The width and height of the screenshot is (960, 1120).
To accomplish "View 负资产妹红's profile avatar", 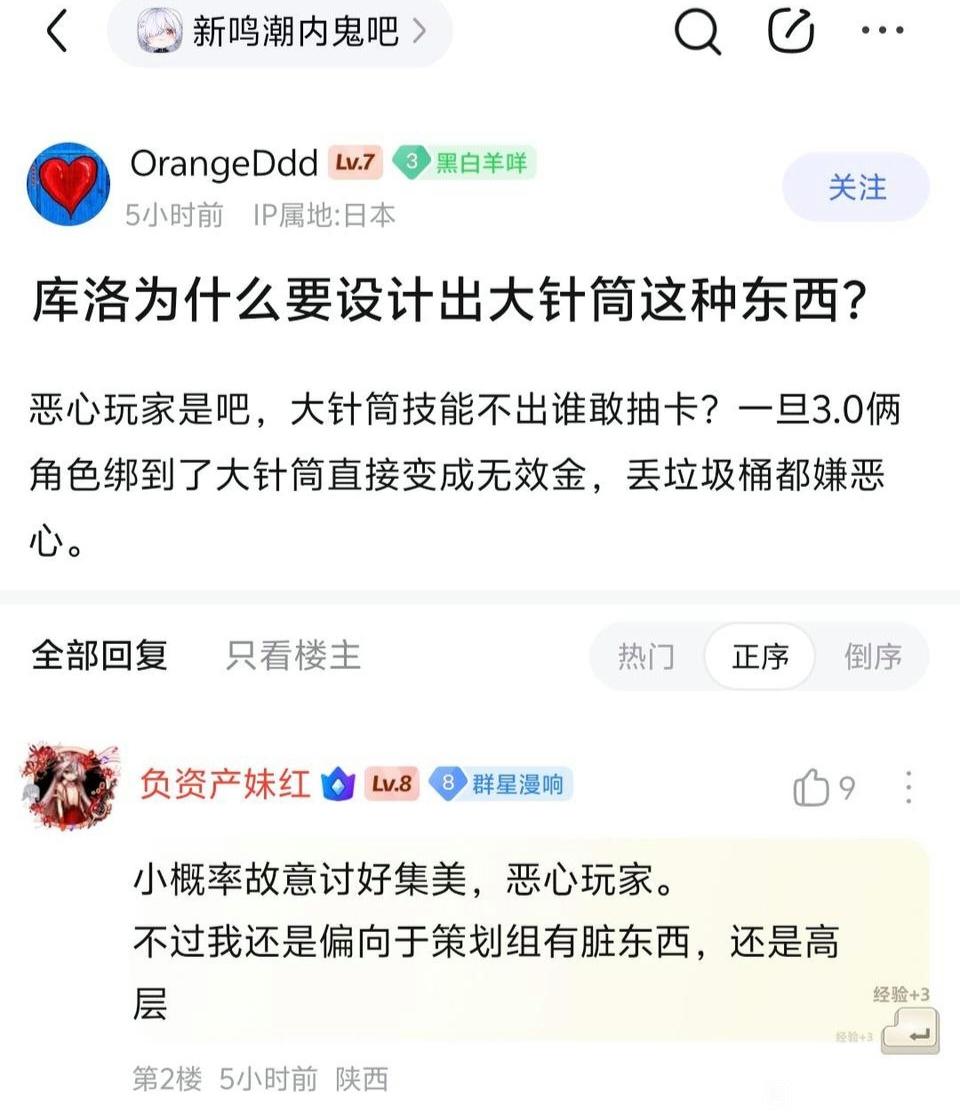I will click(x=68, y=786).
